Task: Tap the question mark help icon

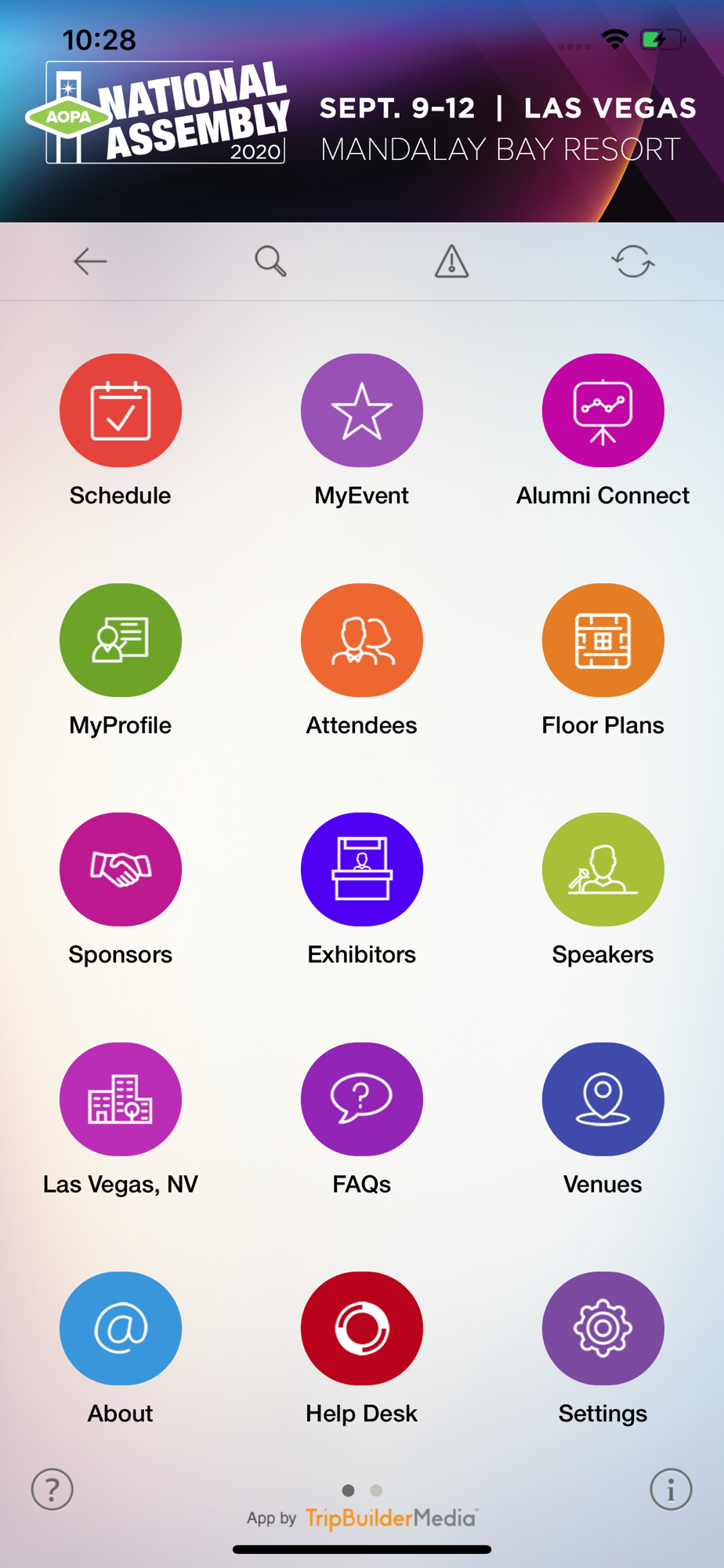Action: 52,1489
